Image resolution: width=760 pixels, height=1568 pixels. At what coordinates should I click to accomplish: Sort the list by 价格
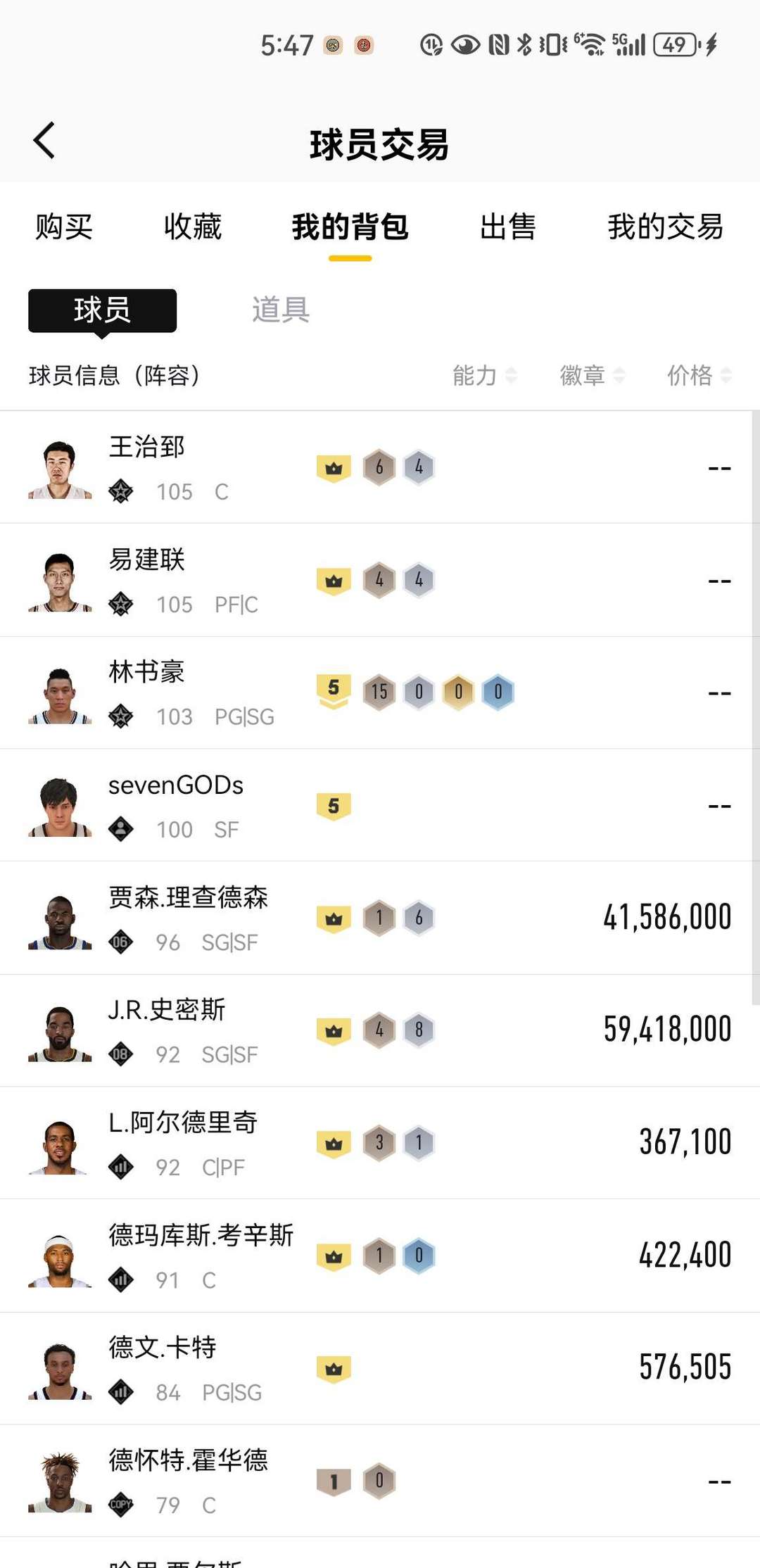[699, 375]
